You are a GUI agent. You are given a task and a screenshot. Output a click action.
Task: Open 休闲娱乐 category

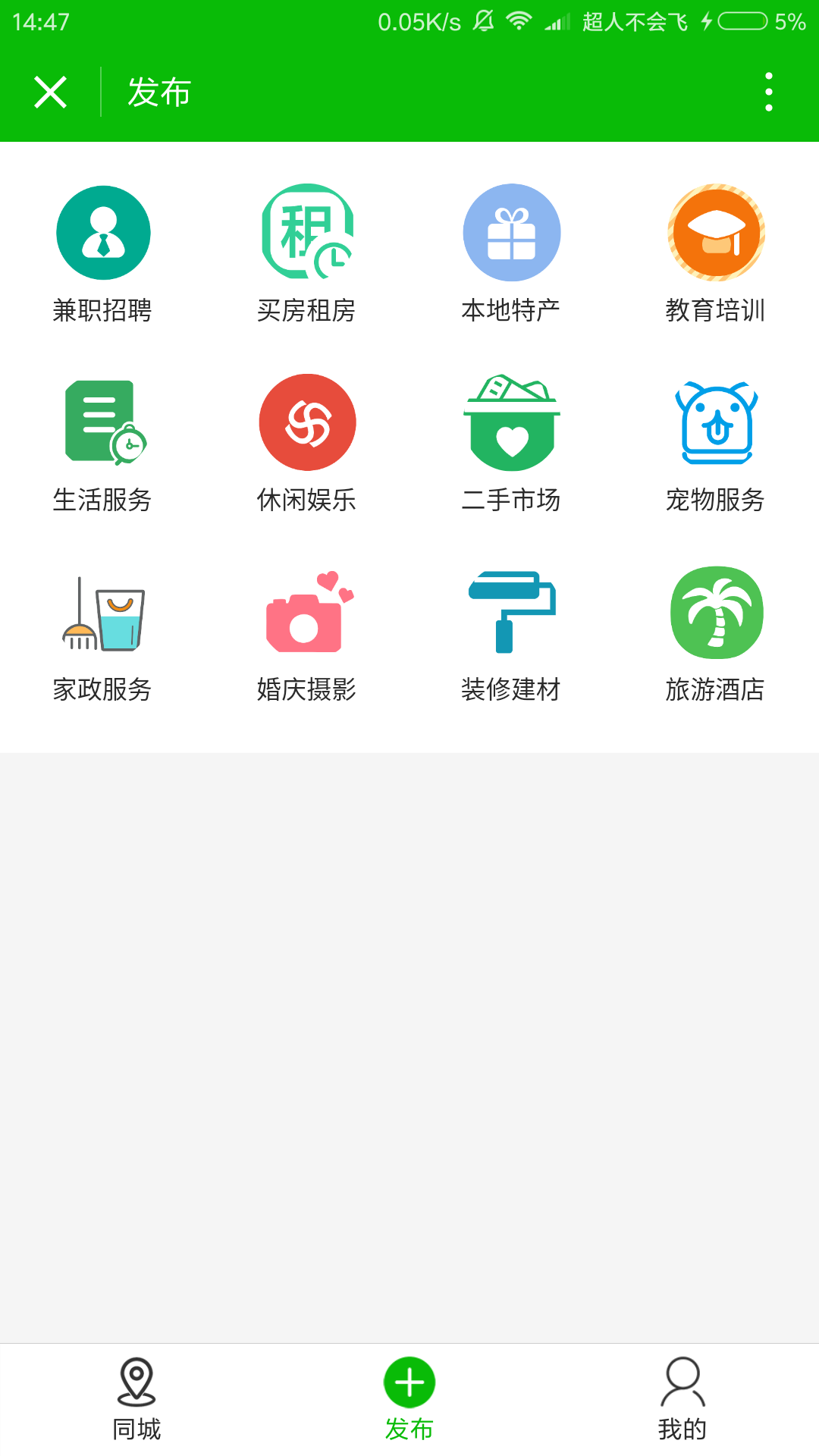(x=307, y=444)
